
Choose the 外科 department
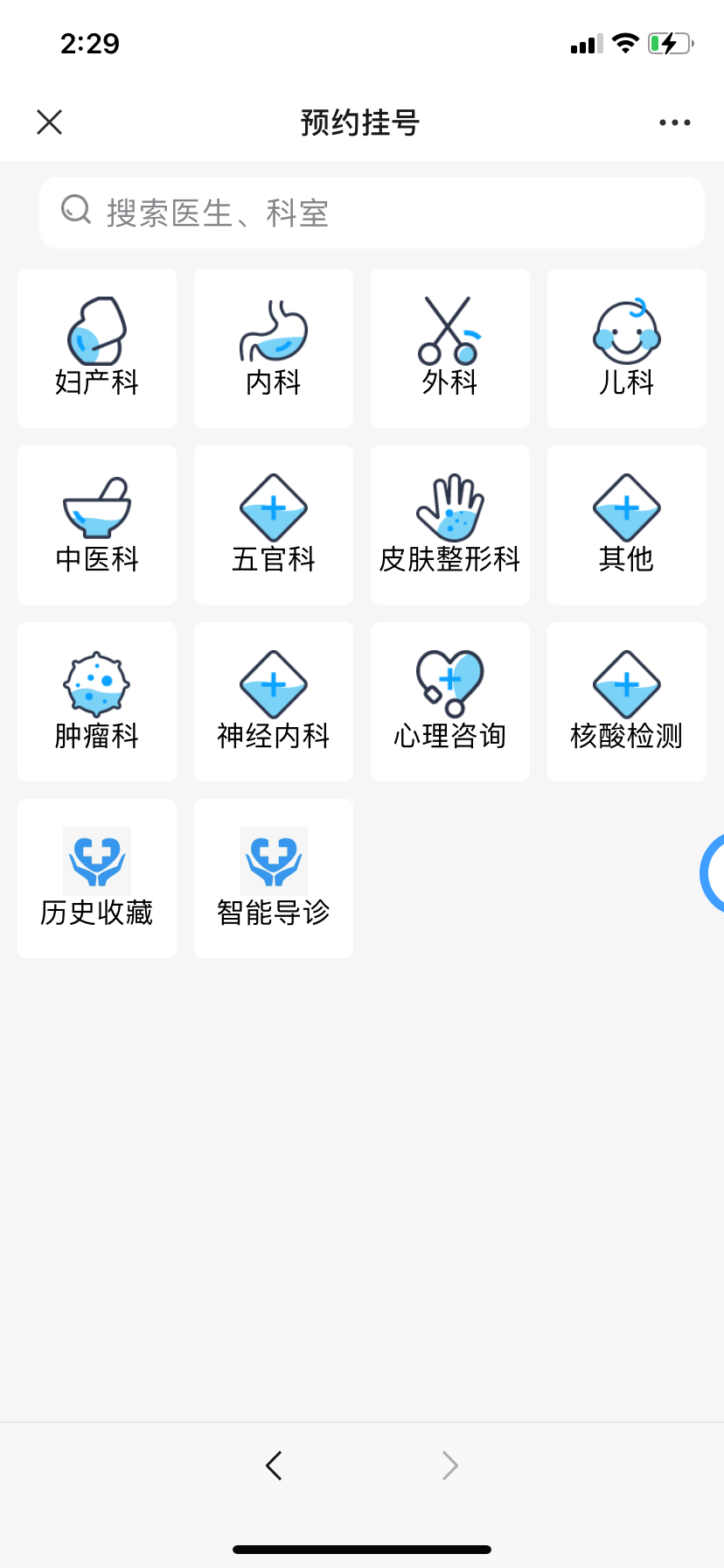(x=450, y=348)
